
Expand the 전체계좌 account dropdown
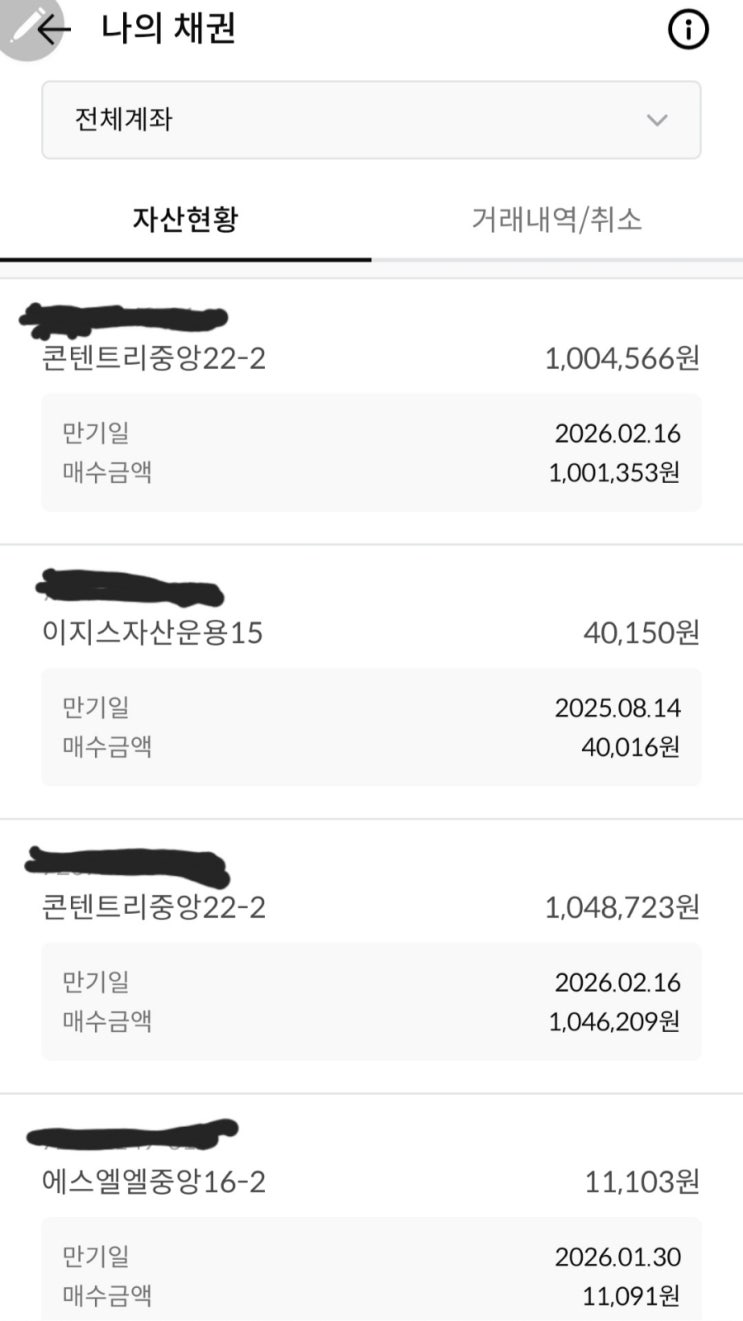point(371,120)
